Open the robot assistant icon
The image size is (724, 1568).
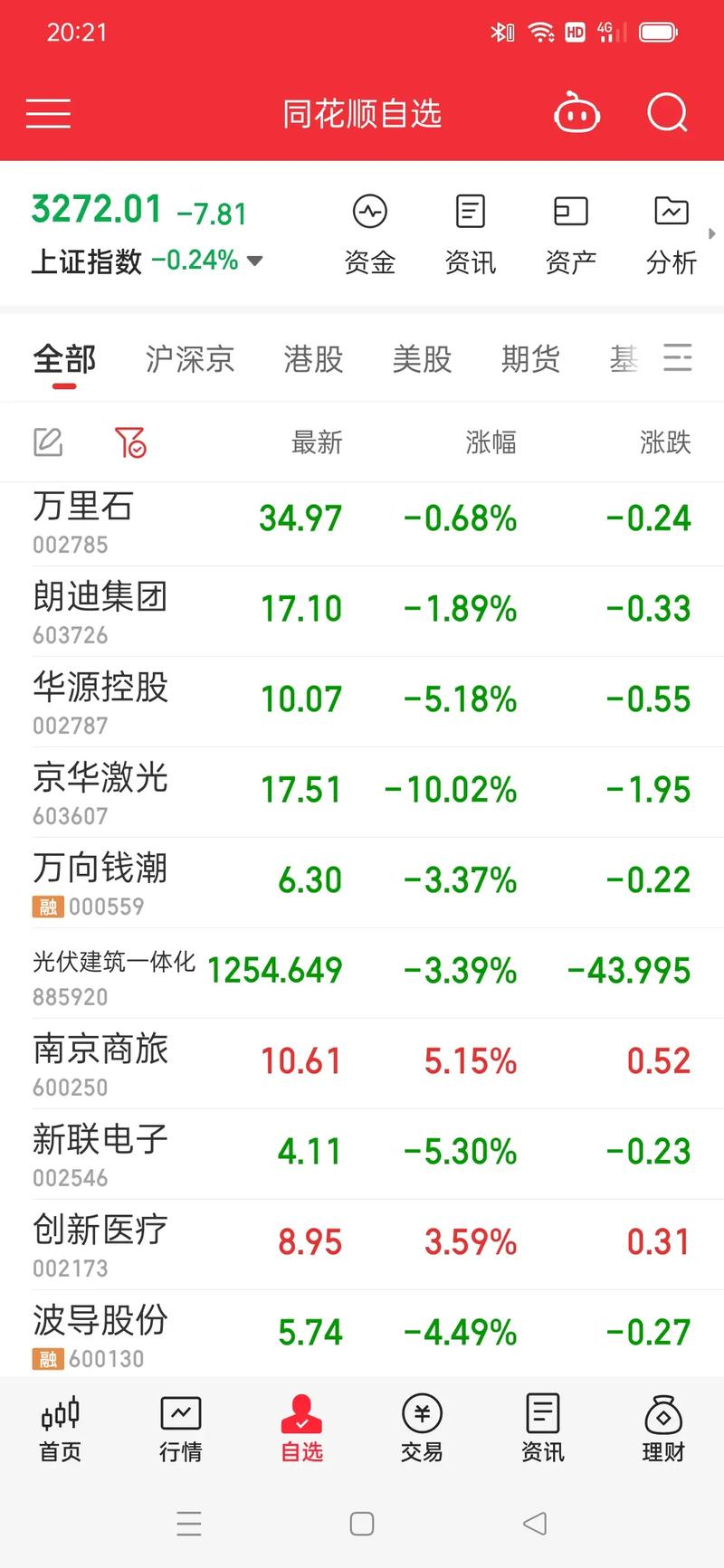click(x=576, y=114)
